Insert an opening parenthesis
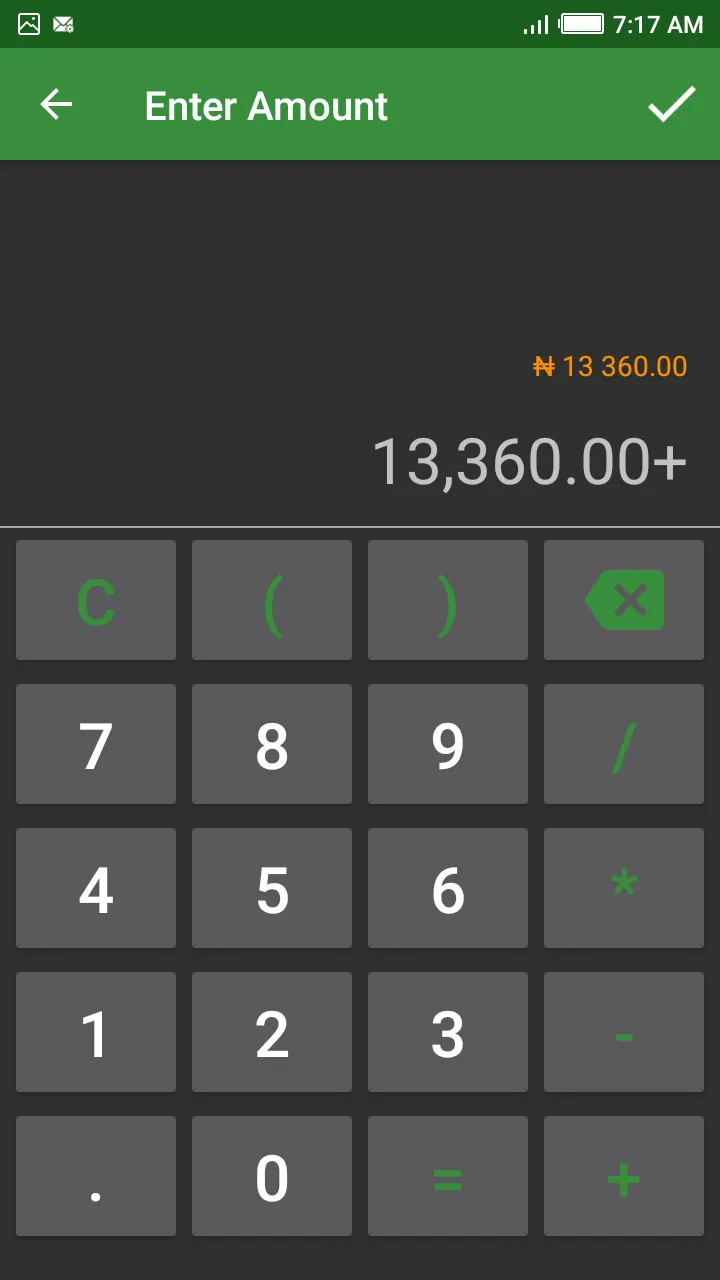 (x=272, y=600)
